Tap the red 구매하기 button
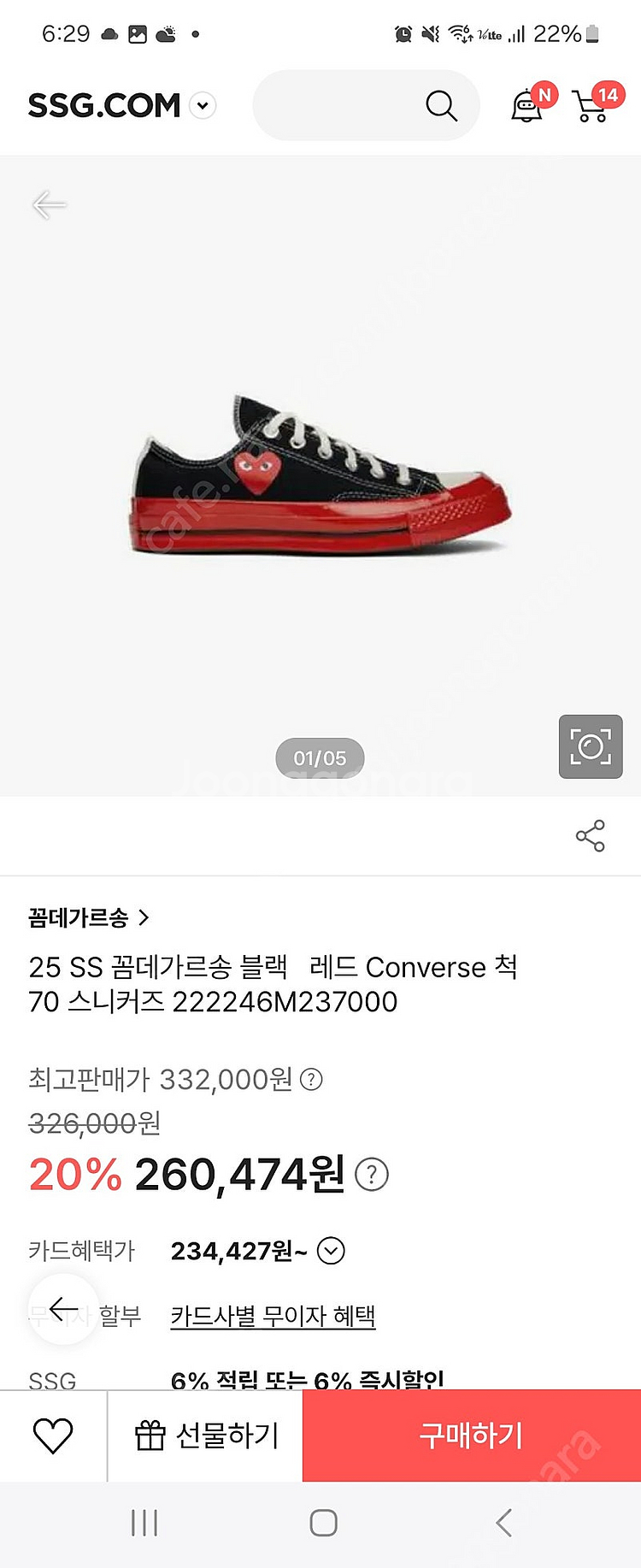The width and height of the screenshot is (641, 1568). click(x=471, y=1435)
